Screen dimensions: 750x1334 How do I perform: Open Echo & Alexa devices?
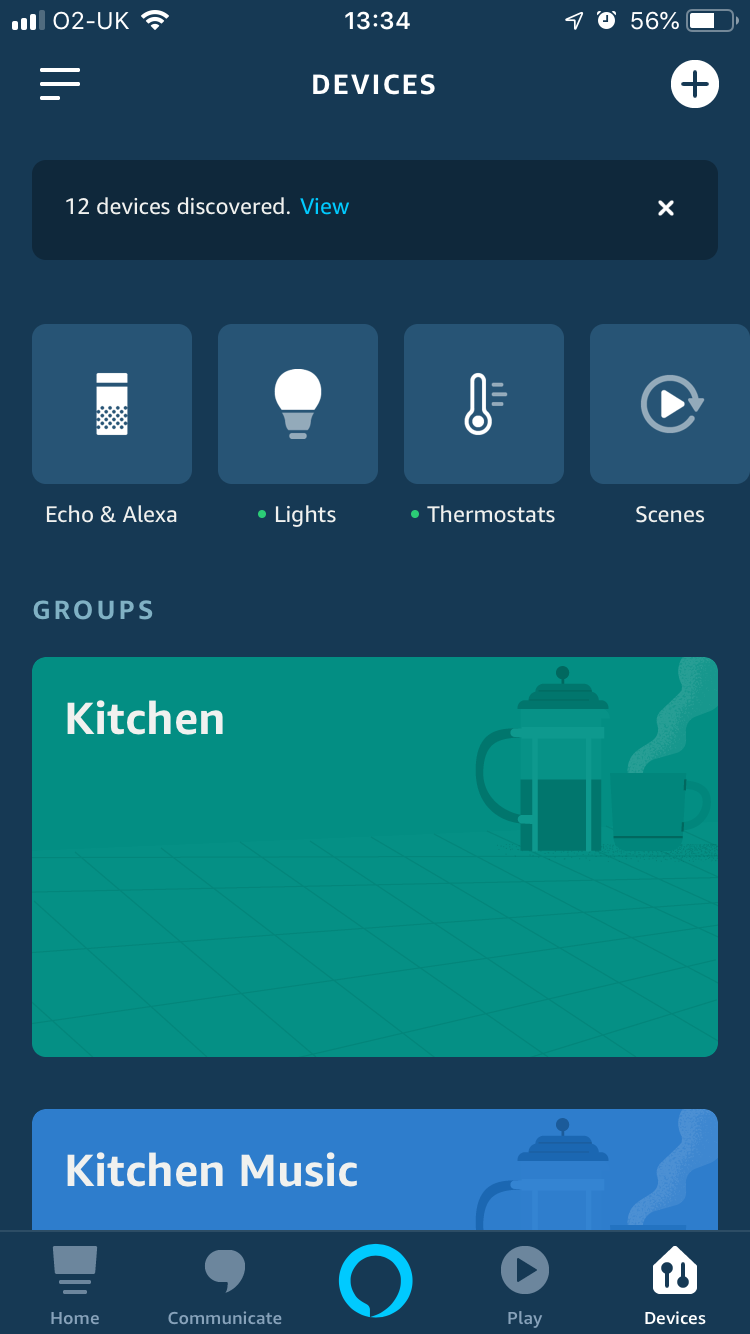point(112,404)
